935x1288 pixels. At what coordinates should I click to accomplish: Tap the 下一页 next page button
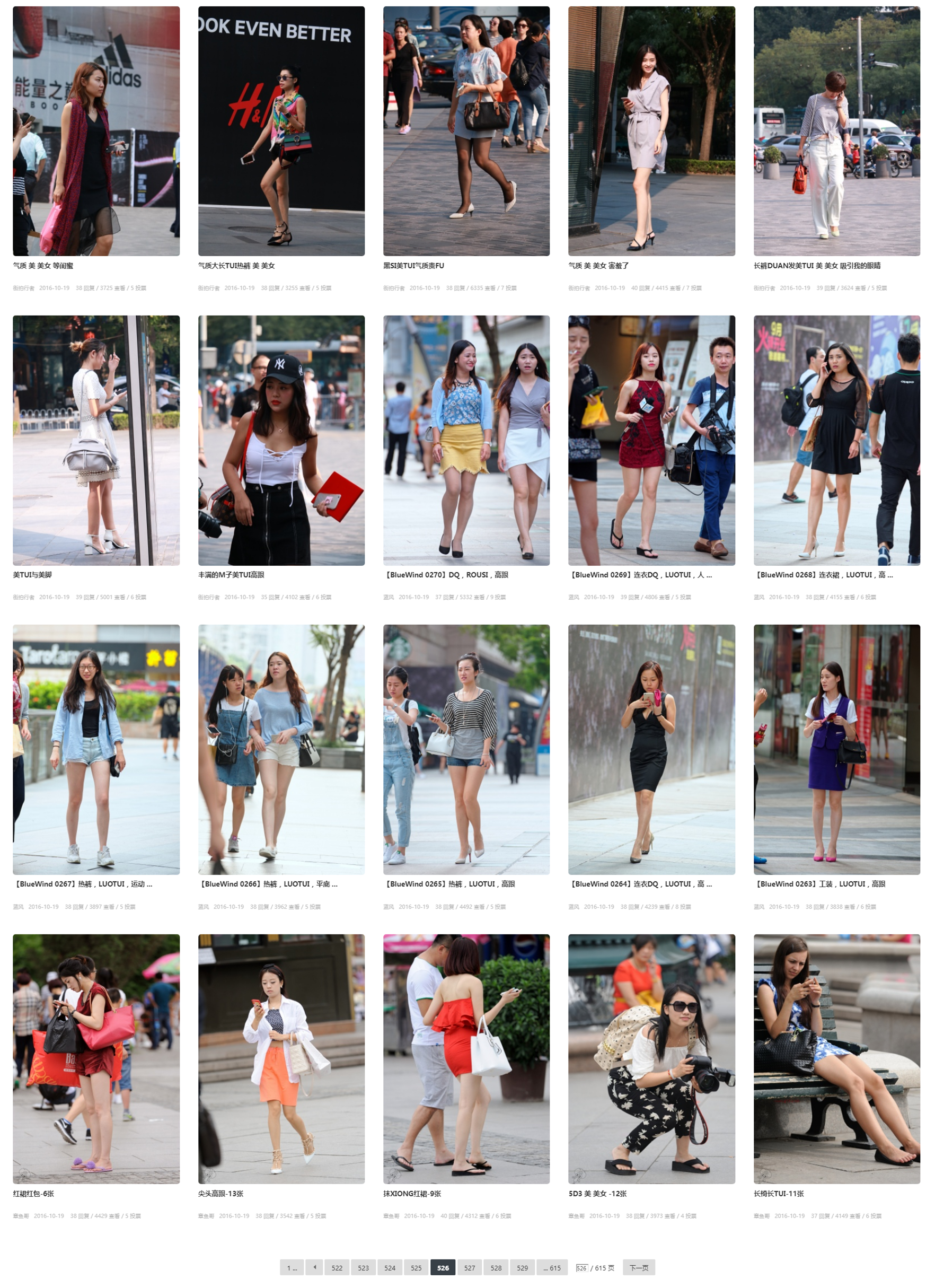pyautogui.click(x=639, y=1267)
